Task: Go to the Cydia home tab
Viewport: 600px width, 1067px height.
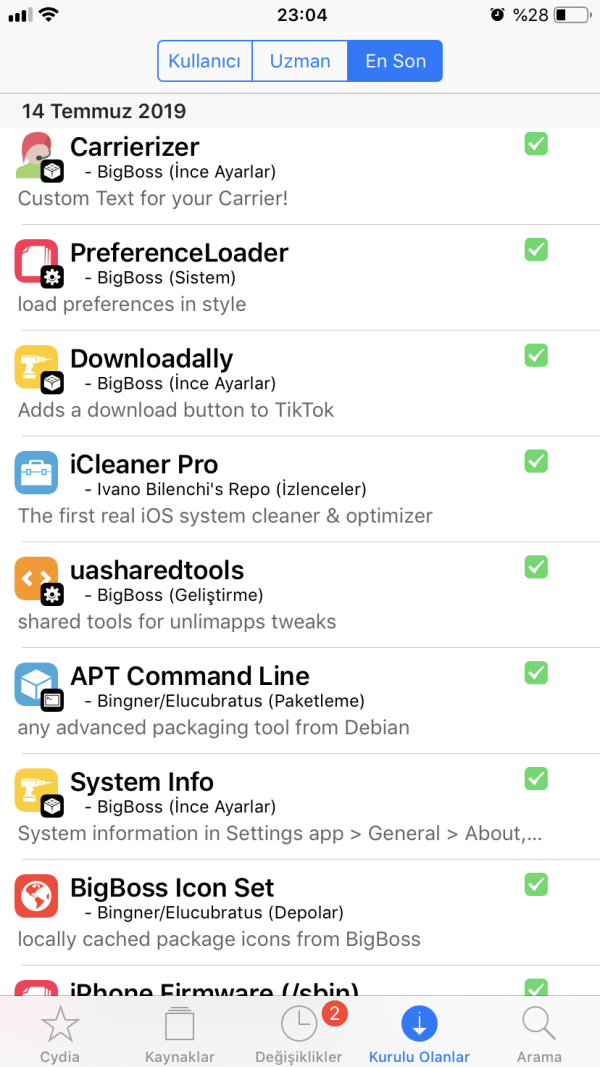Action: coord(60,1034)
